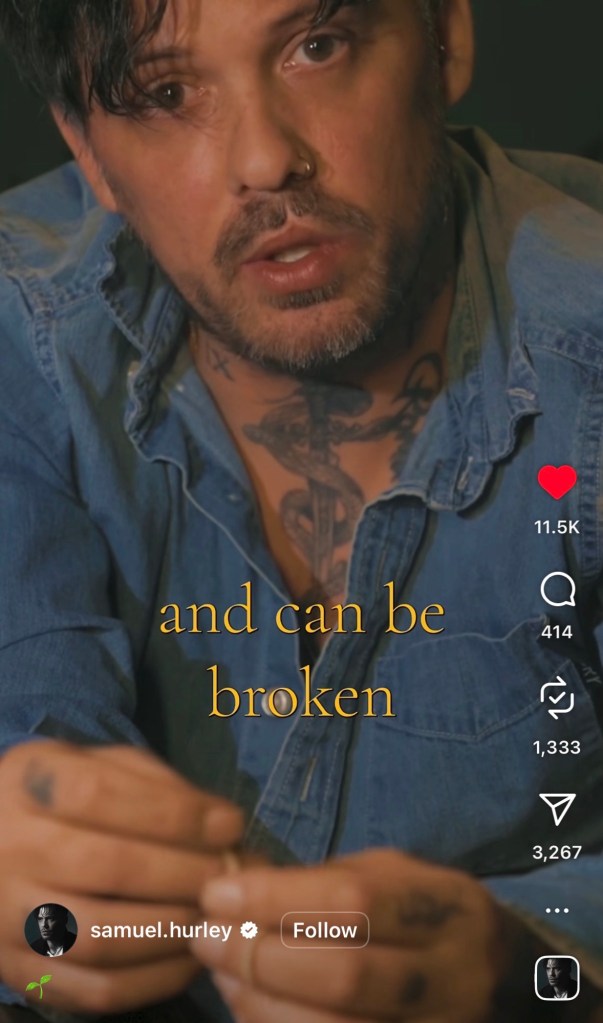Image resolution: width=603 pixels, height=1023 pixels.
Task: Open the comments on this reel
Action: click(x=557, y=591)
